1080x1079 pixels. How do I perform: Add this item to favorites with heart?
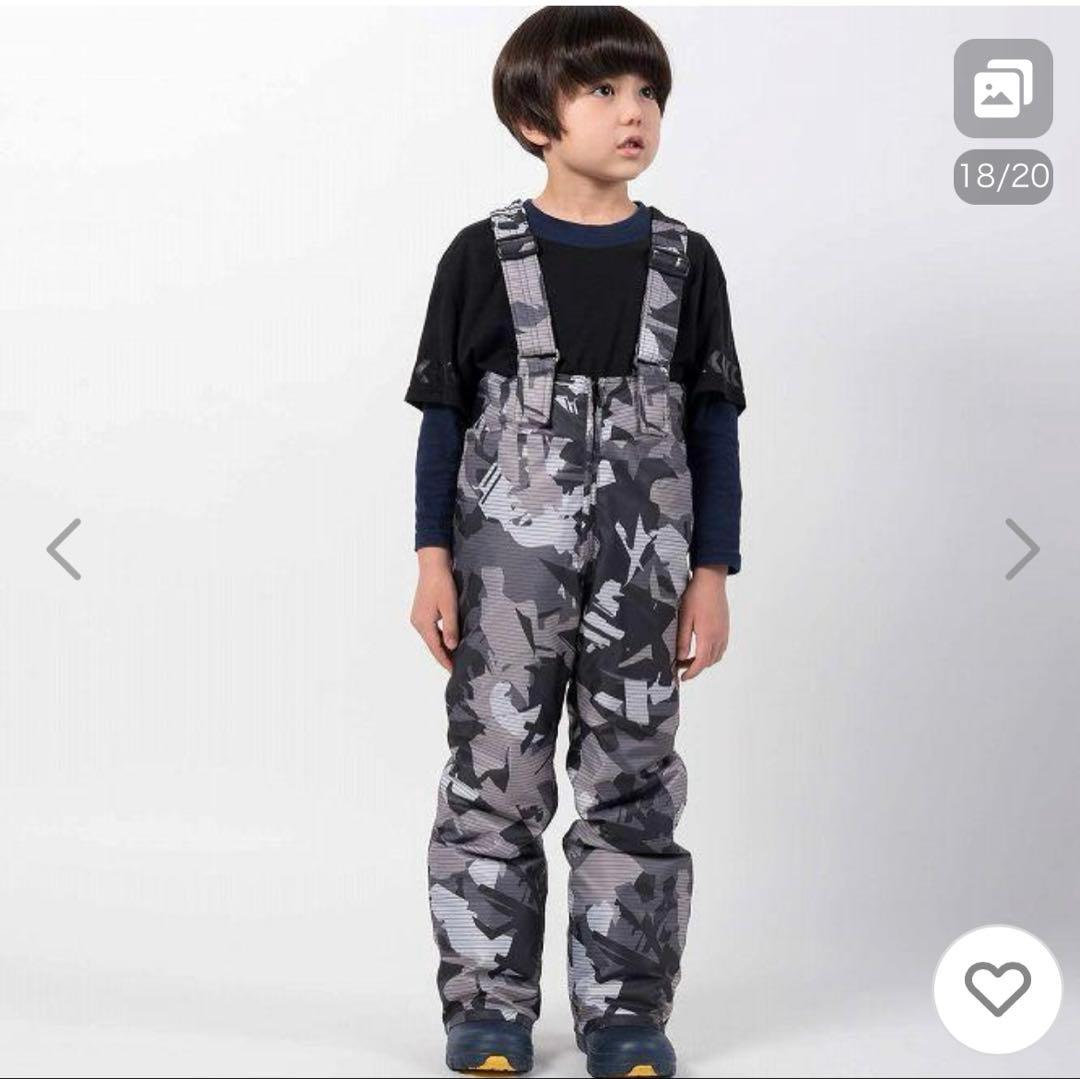[997, 989]
